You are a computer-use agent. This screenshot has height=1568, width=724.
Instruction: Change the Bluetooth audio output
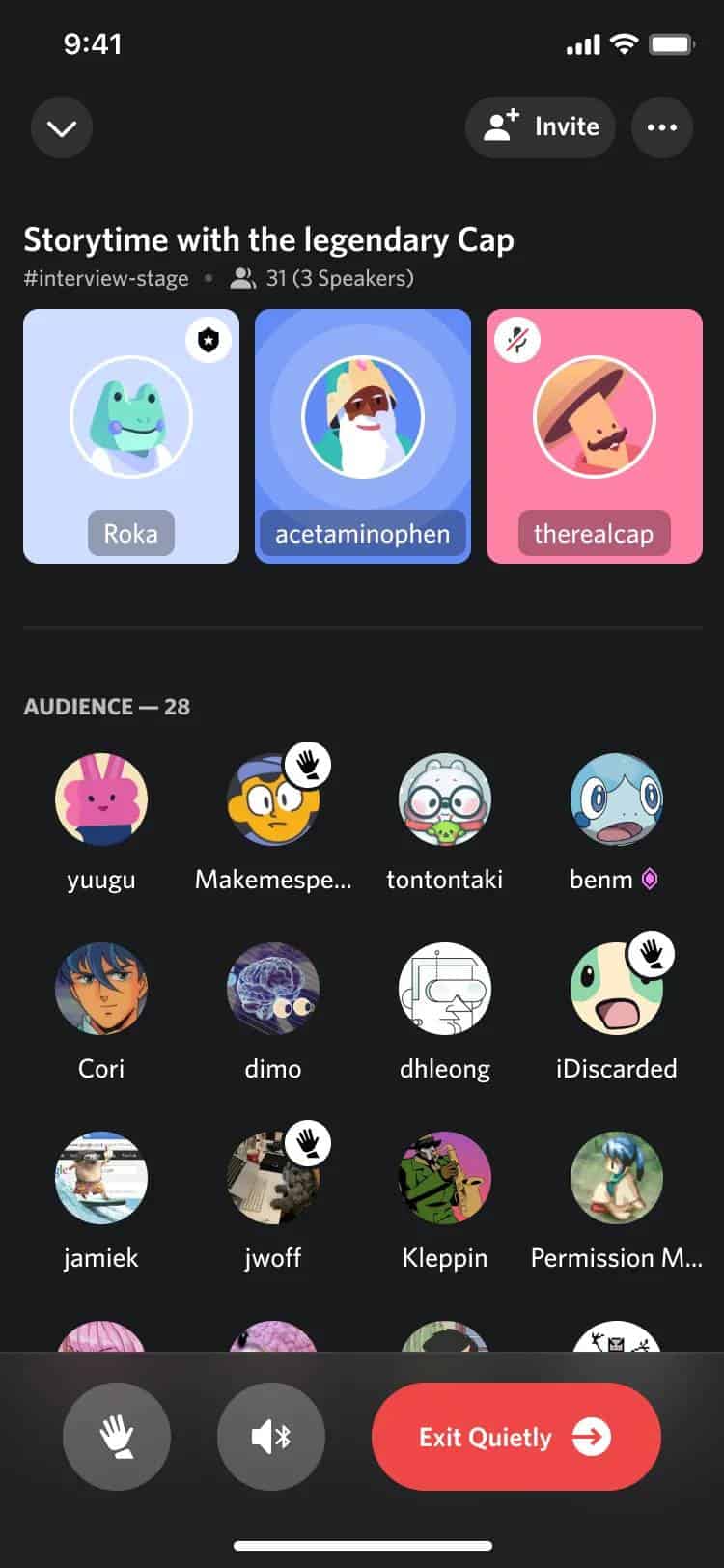click(271, 1437)
